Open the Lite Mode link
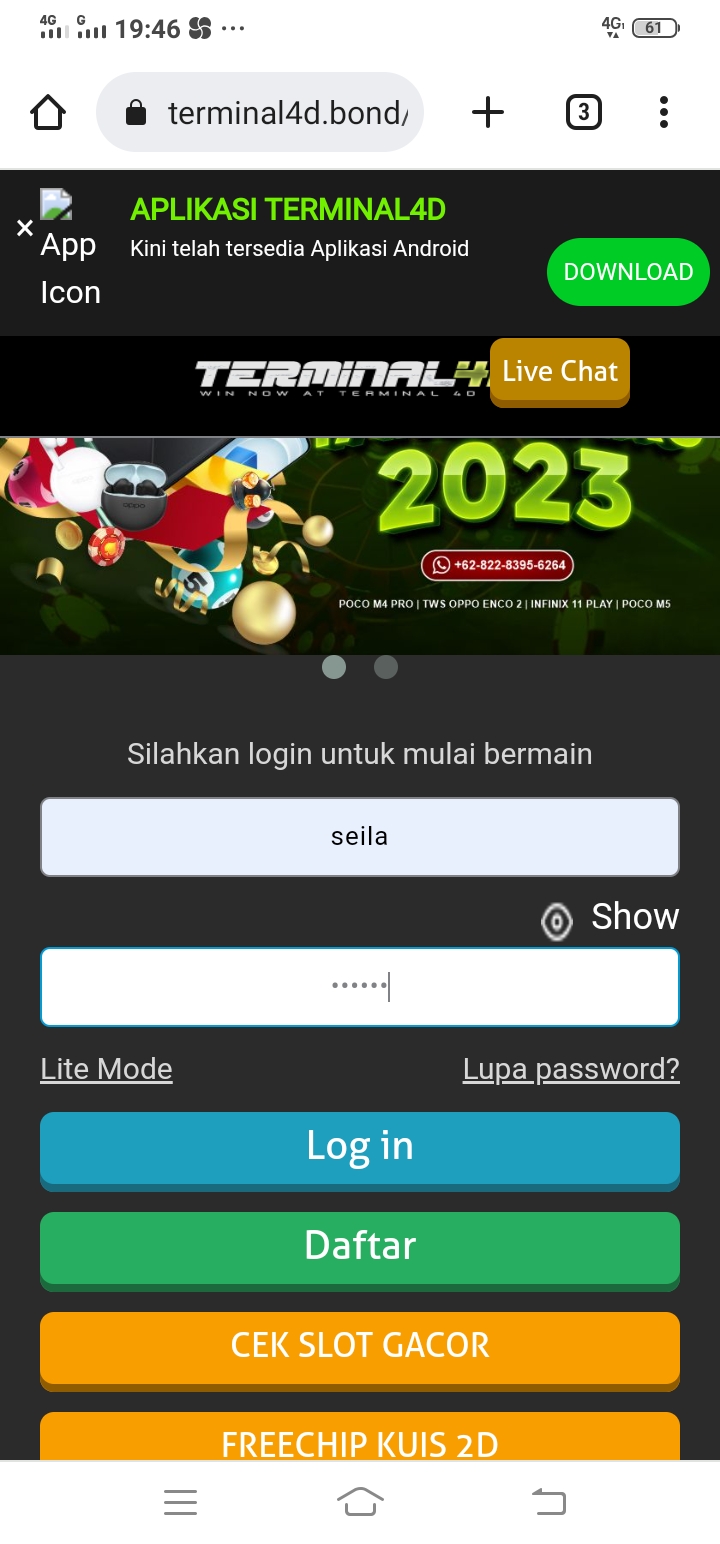 click(x=106, y=1069)
